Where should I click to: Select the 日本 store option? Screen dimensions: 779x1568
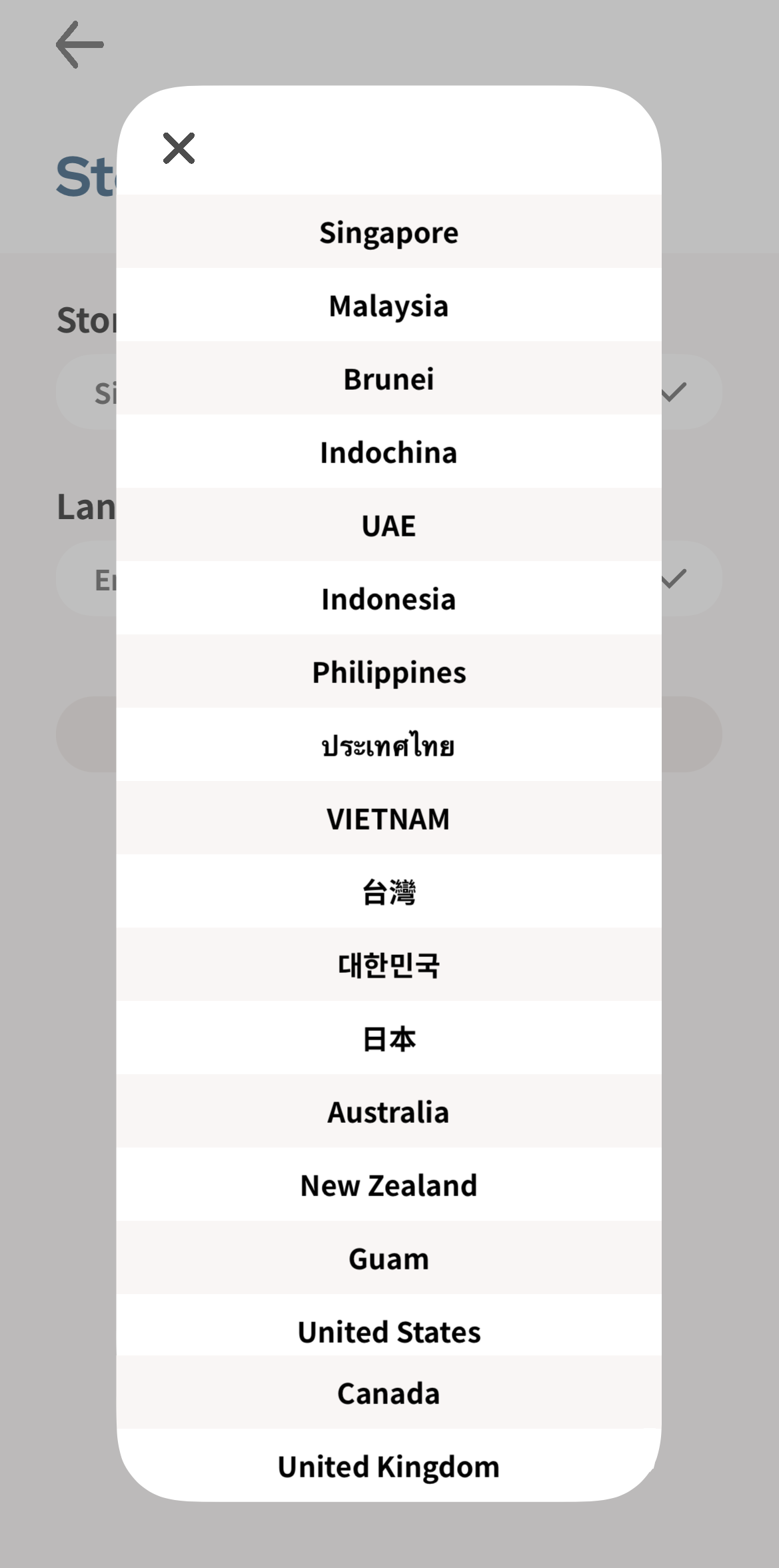pyautogui.click(x=389, y=1039)
